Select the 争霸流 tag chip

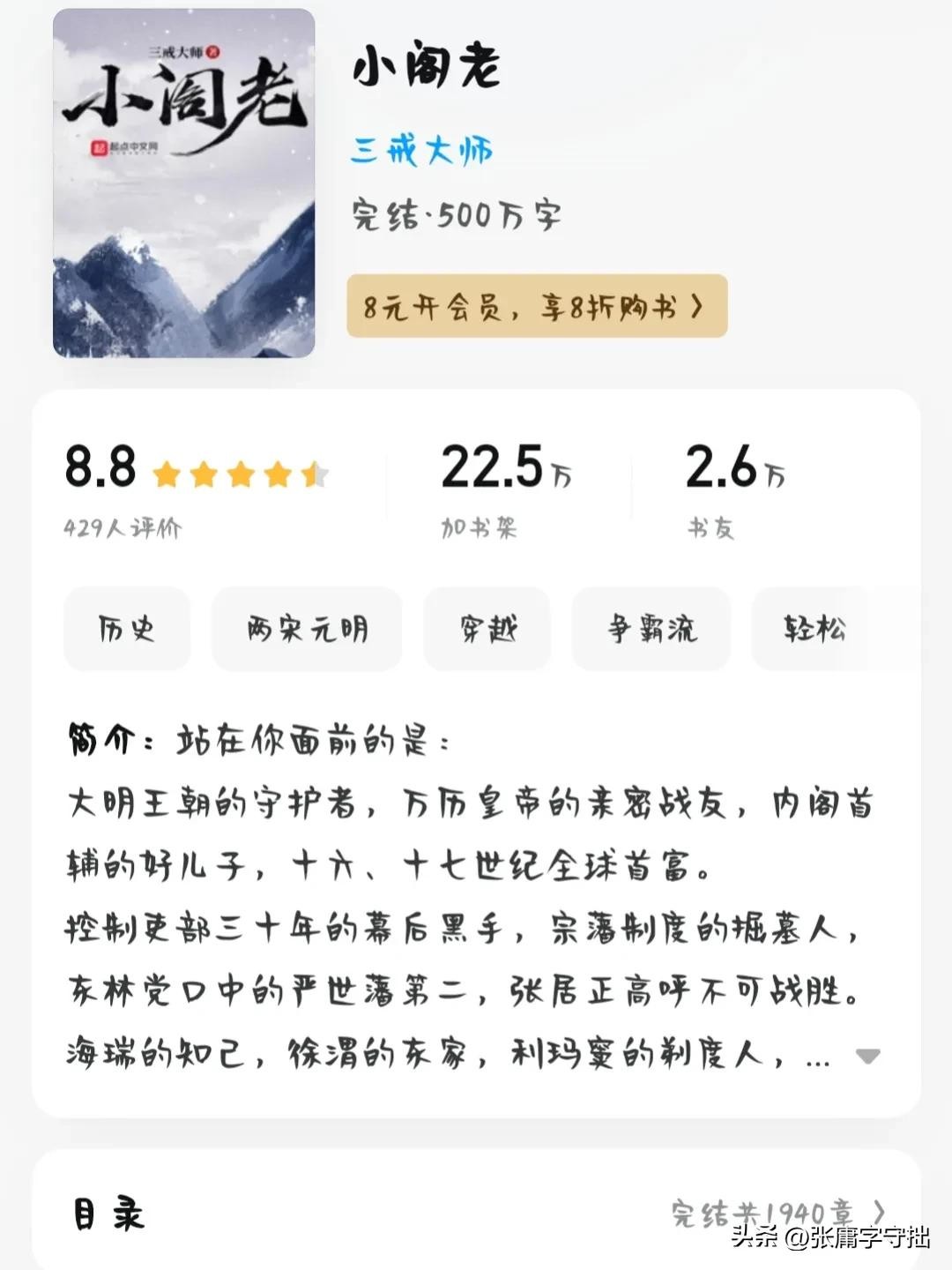651,629
